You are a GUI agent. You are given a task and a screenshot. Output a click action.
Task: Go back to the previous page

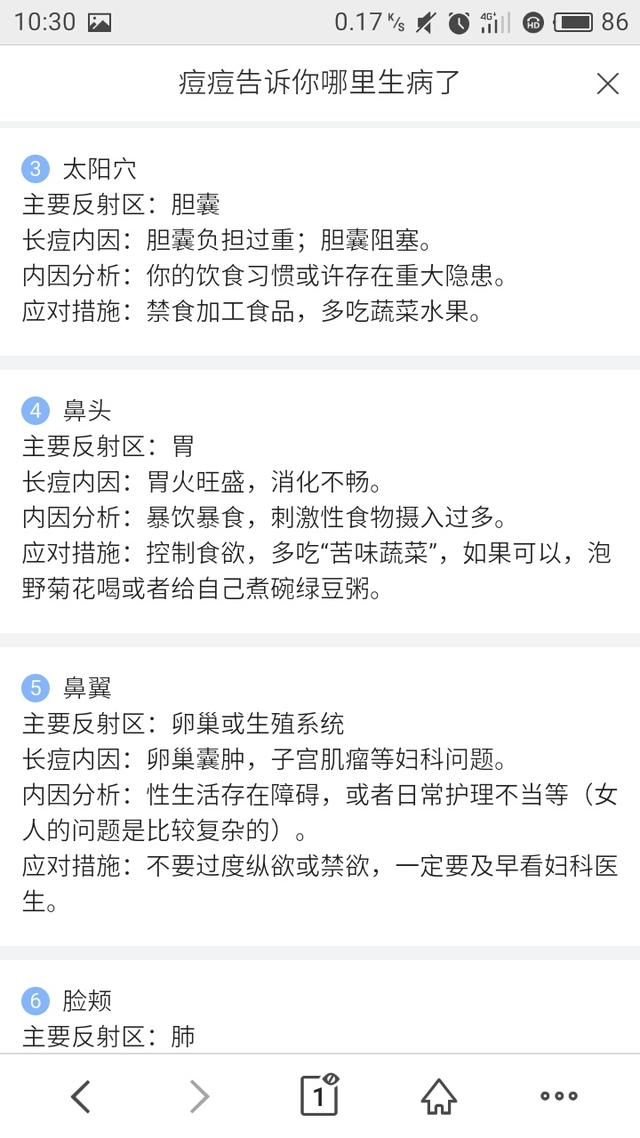pos(81,1096)
